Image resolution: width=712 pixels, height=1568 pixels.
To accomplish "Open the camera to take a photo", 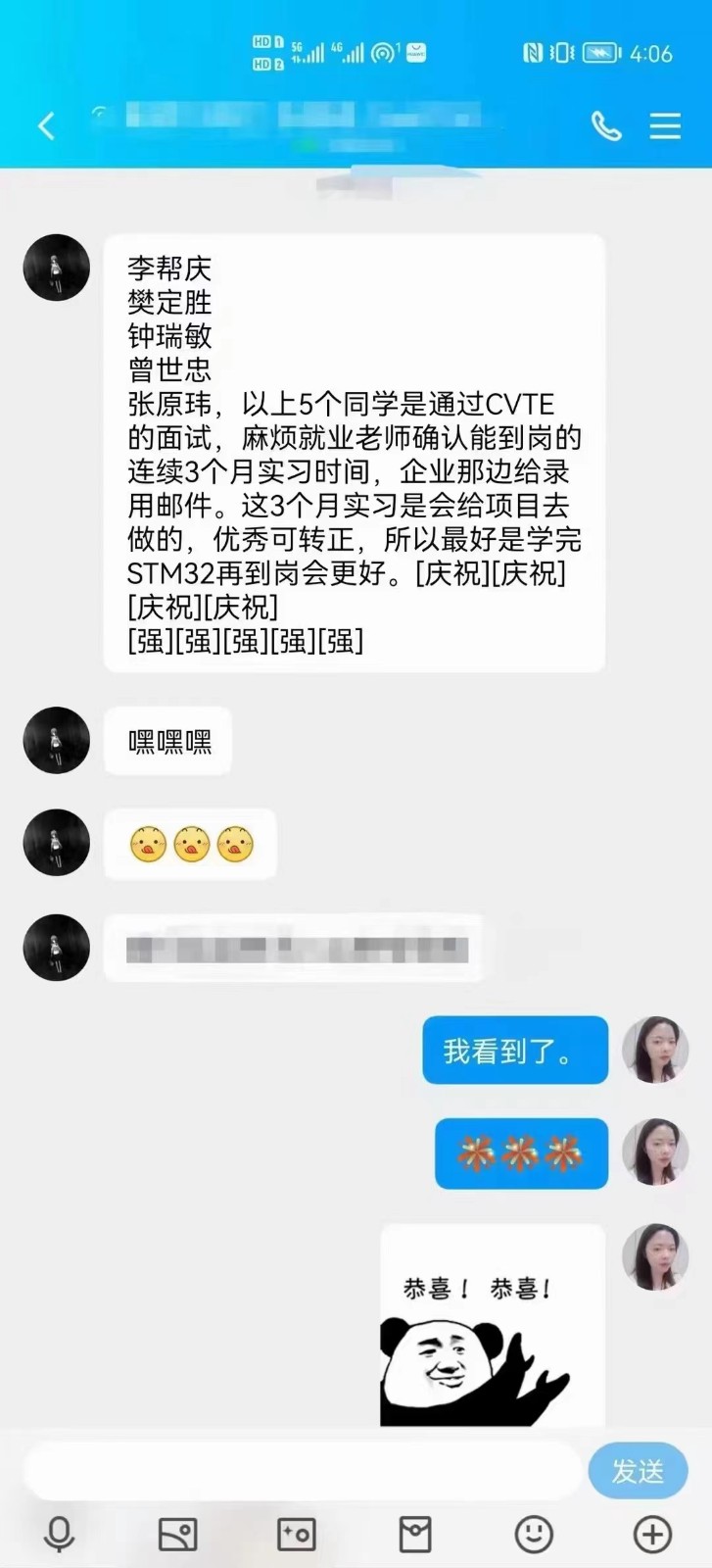I will click(296, 1534).
